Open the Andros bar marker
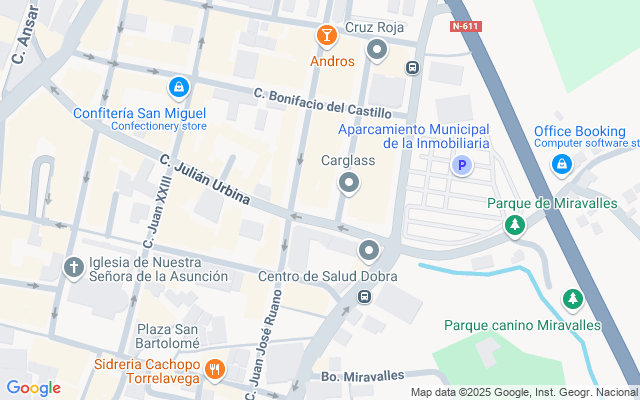Image resolution: width=640 pixels, height=400 pixels. click(326, 38)
